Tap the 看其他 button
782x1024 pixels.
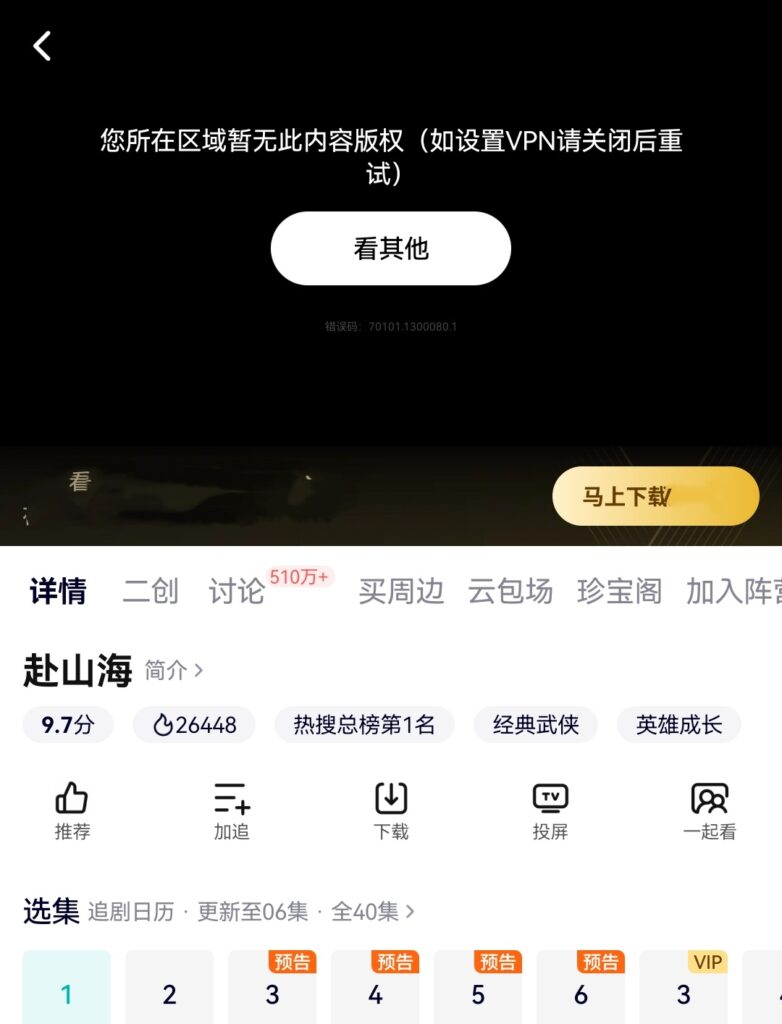[x=390, y=248]
